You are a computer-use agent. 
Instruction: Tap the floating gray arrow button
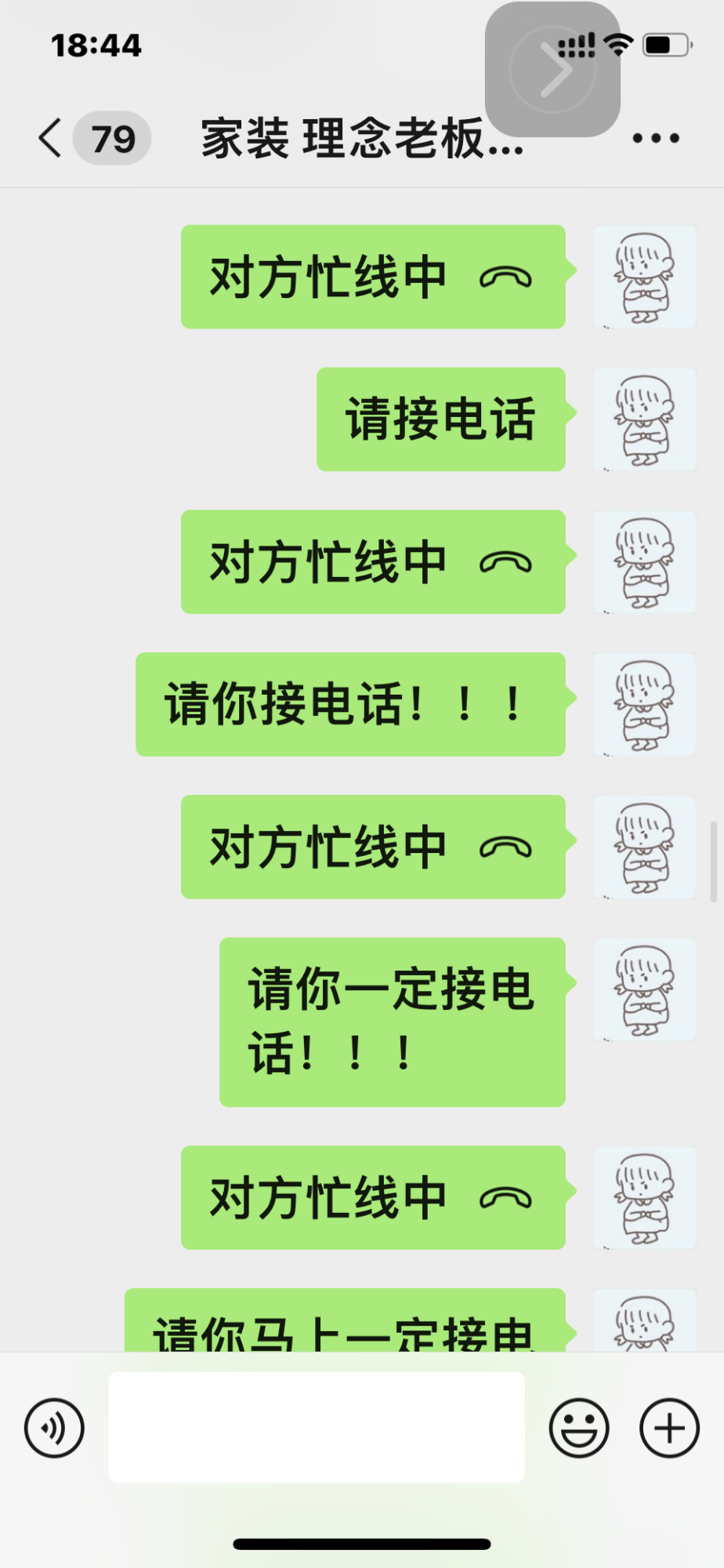(x=553, y=70)
